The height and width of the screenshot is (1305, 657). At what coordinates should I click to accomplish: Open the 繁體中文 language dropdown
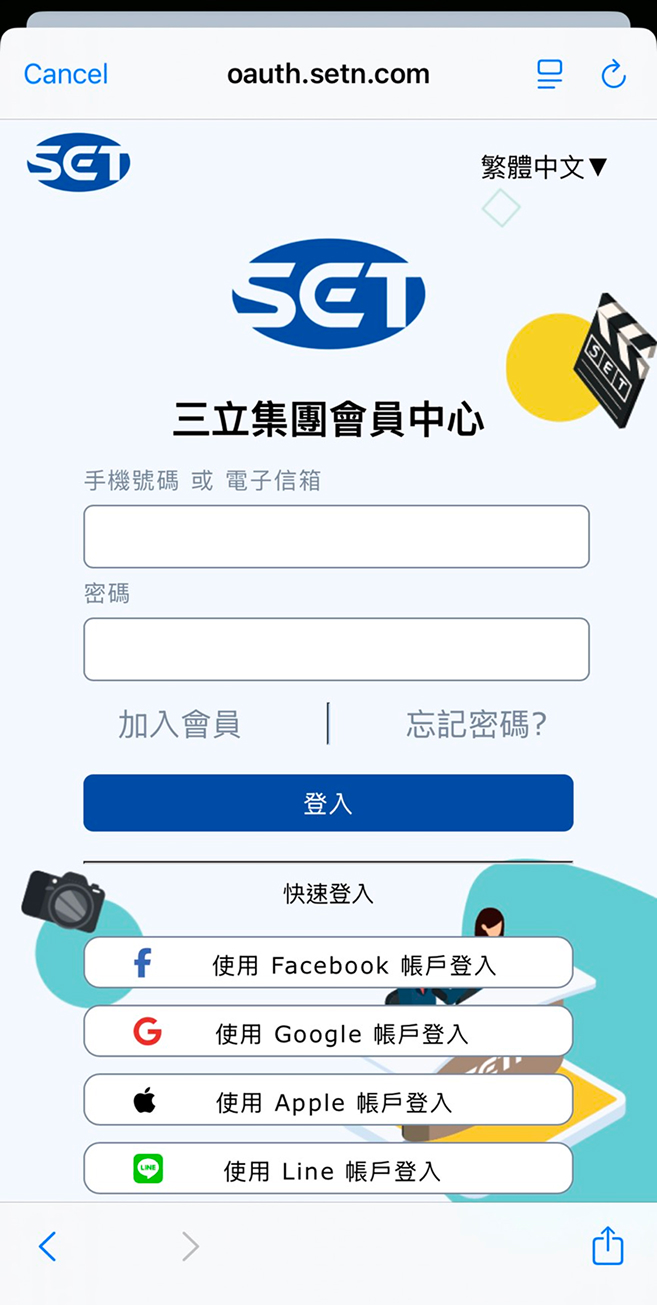click(x=544, y=167)
